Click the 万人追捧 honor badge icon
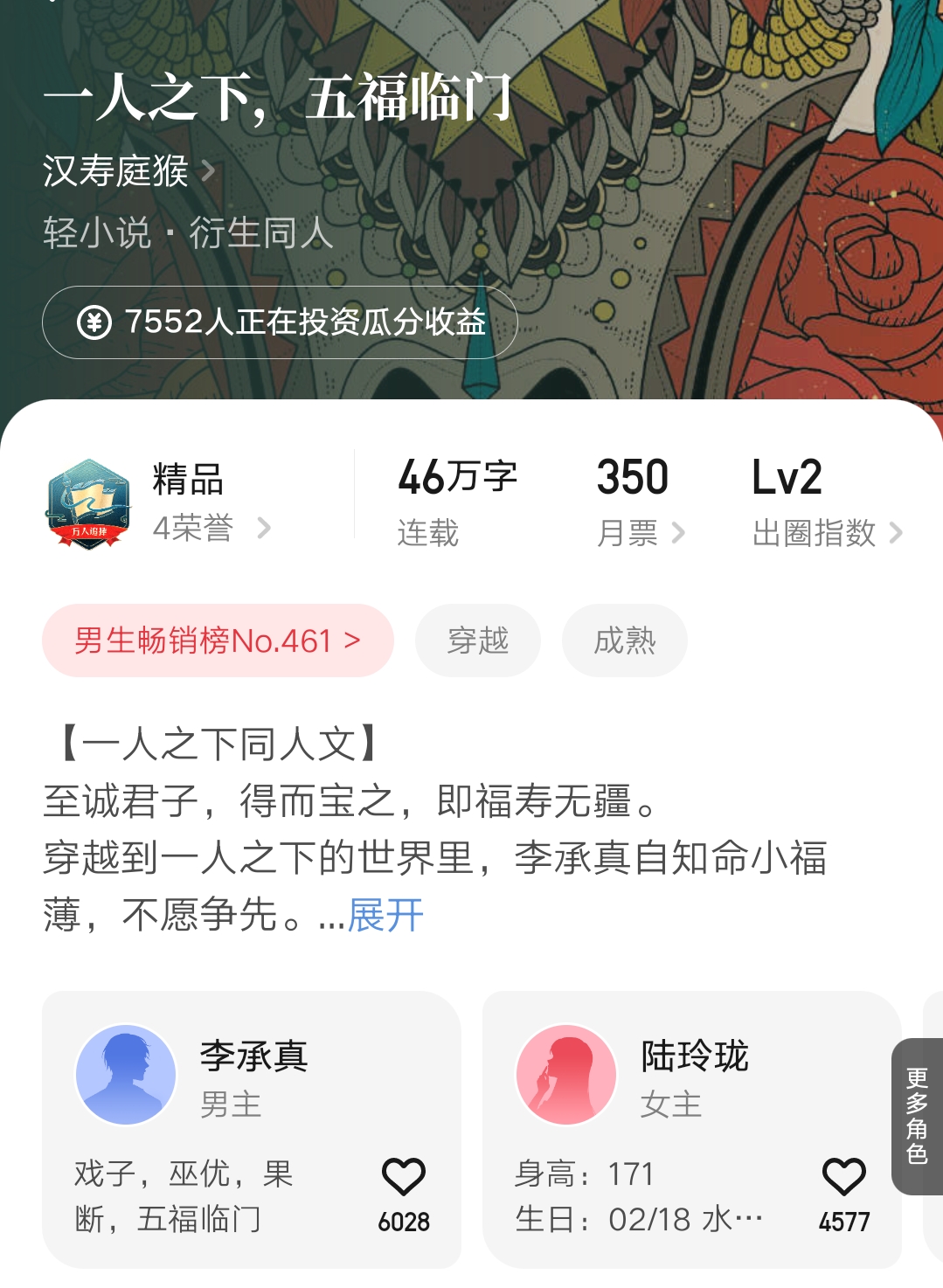 coord(87,501)
